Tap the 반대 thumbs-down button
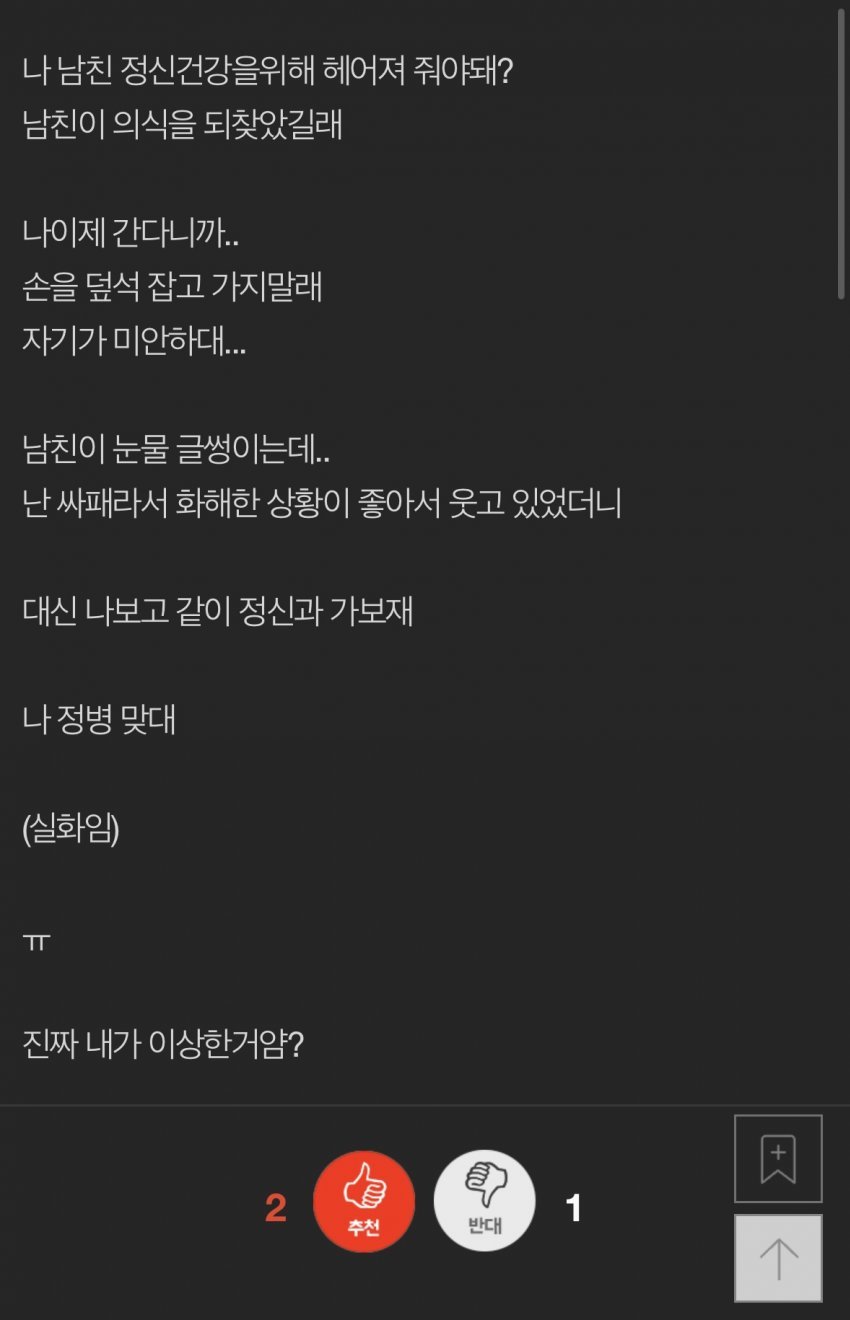The height and width of the screenshot is (1320, 850). [484, 1201]
